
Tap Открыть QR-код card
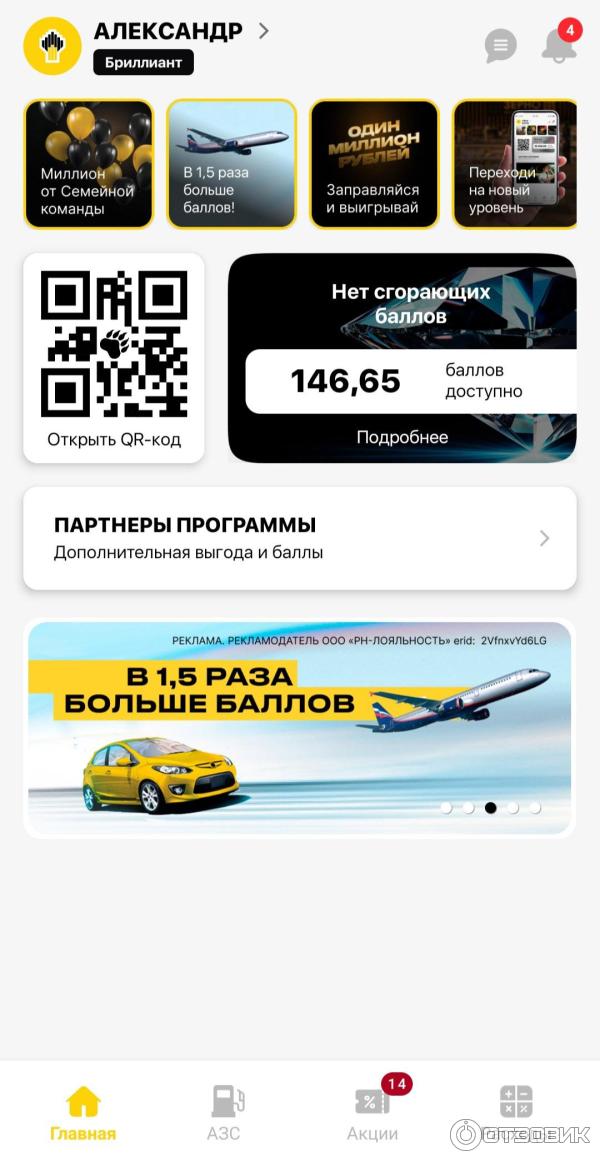pyautogui.click(x=114, y=358)
